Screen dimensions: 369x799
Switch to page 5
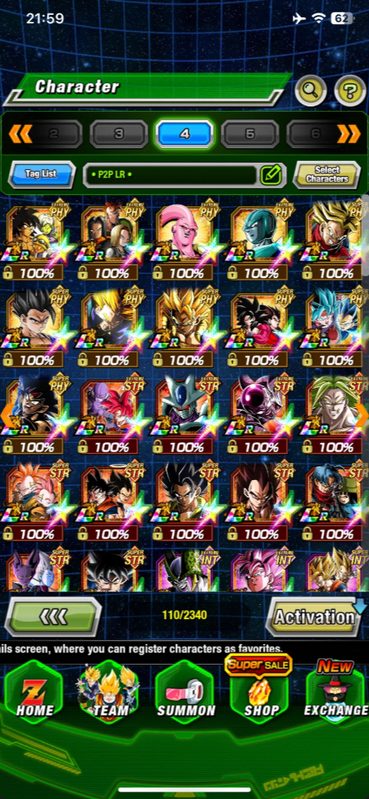click(x=250, y=134)
